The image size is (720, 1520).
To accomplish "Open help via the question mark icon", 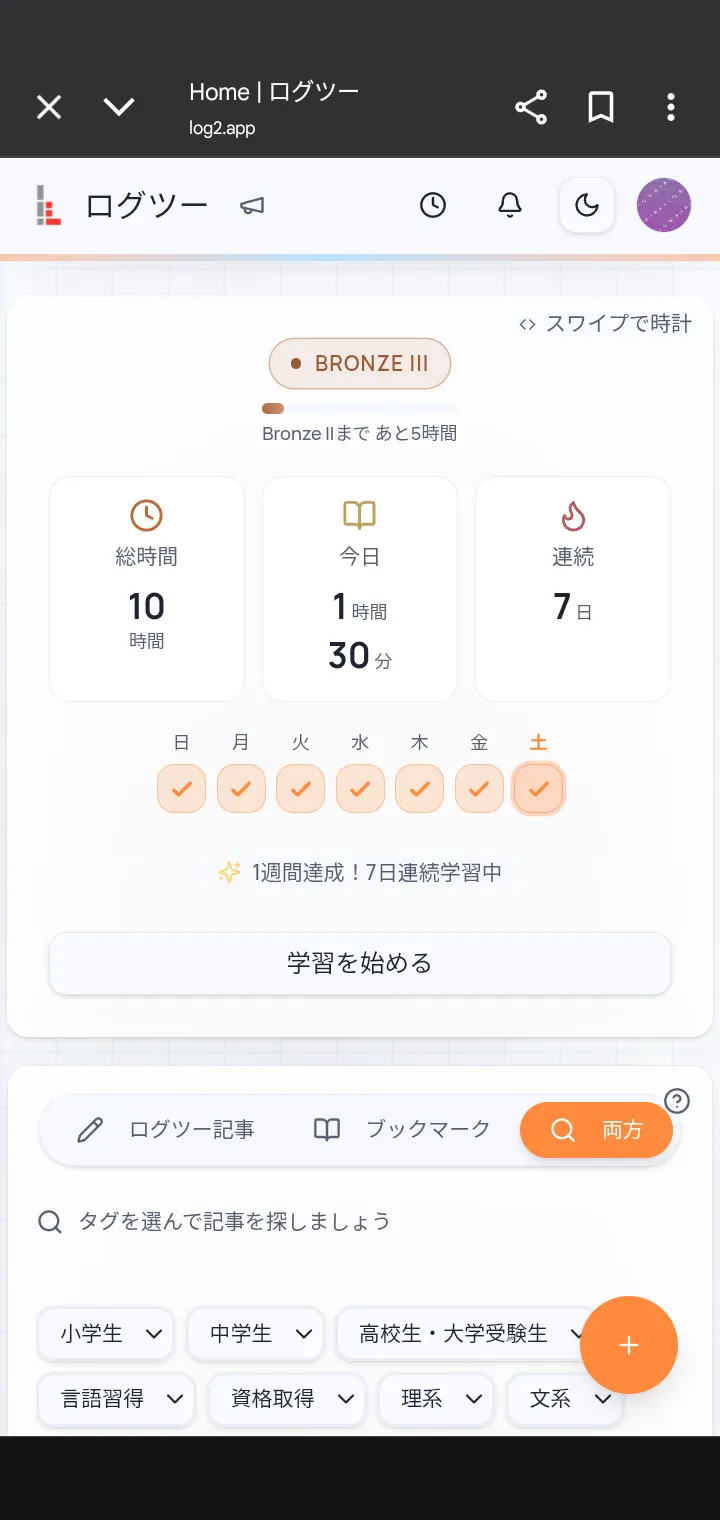I will point(677,1101).
